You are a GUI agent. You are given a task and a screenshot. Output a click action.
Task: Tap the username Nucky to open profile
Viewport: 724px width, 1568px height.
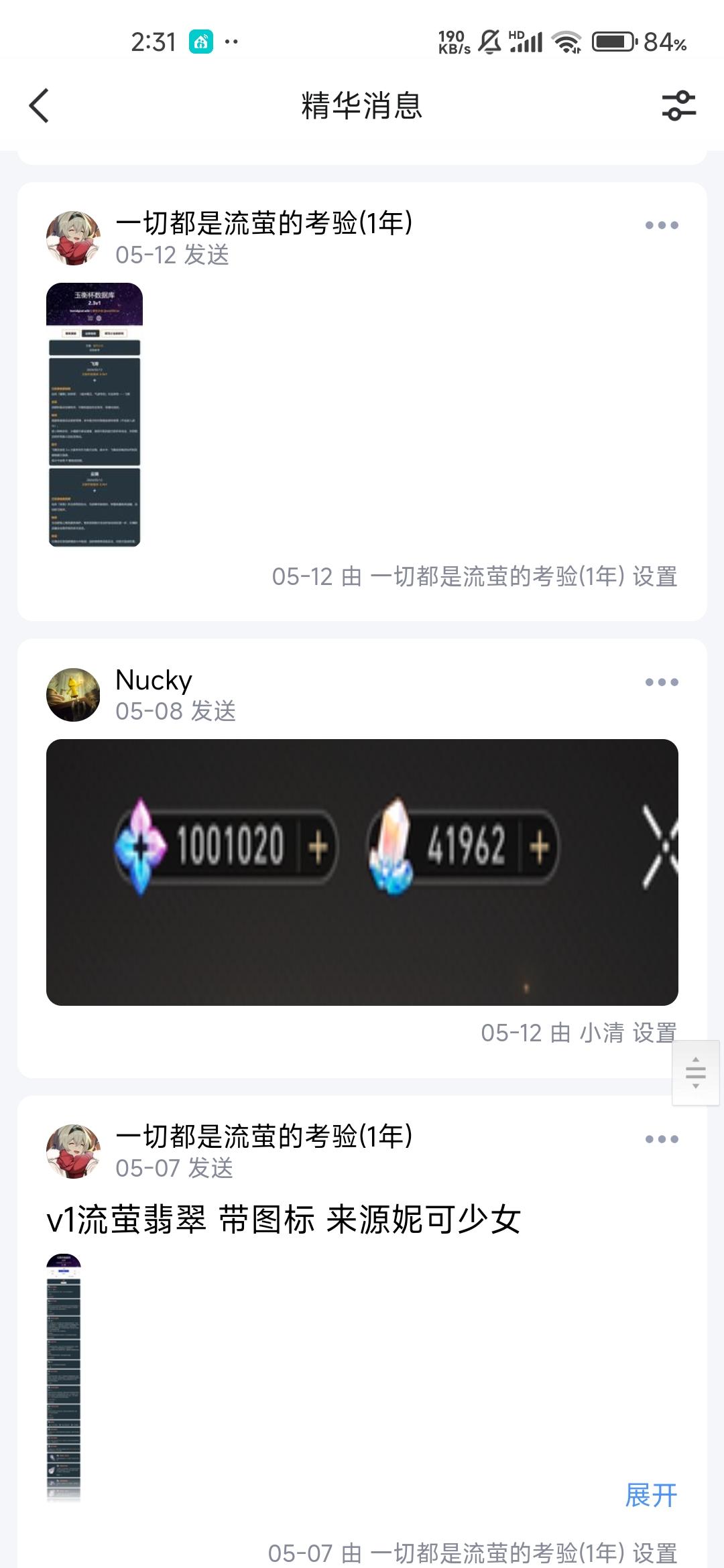point(154,679)
